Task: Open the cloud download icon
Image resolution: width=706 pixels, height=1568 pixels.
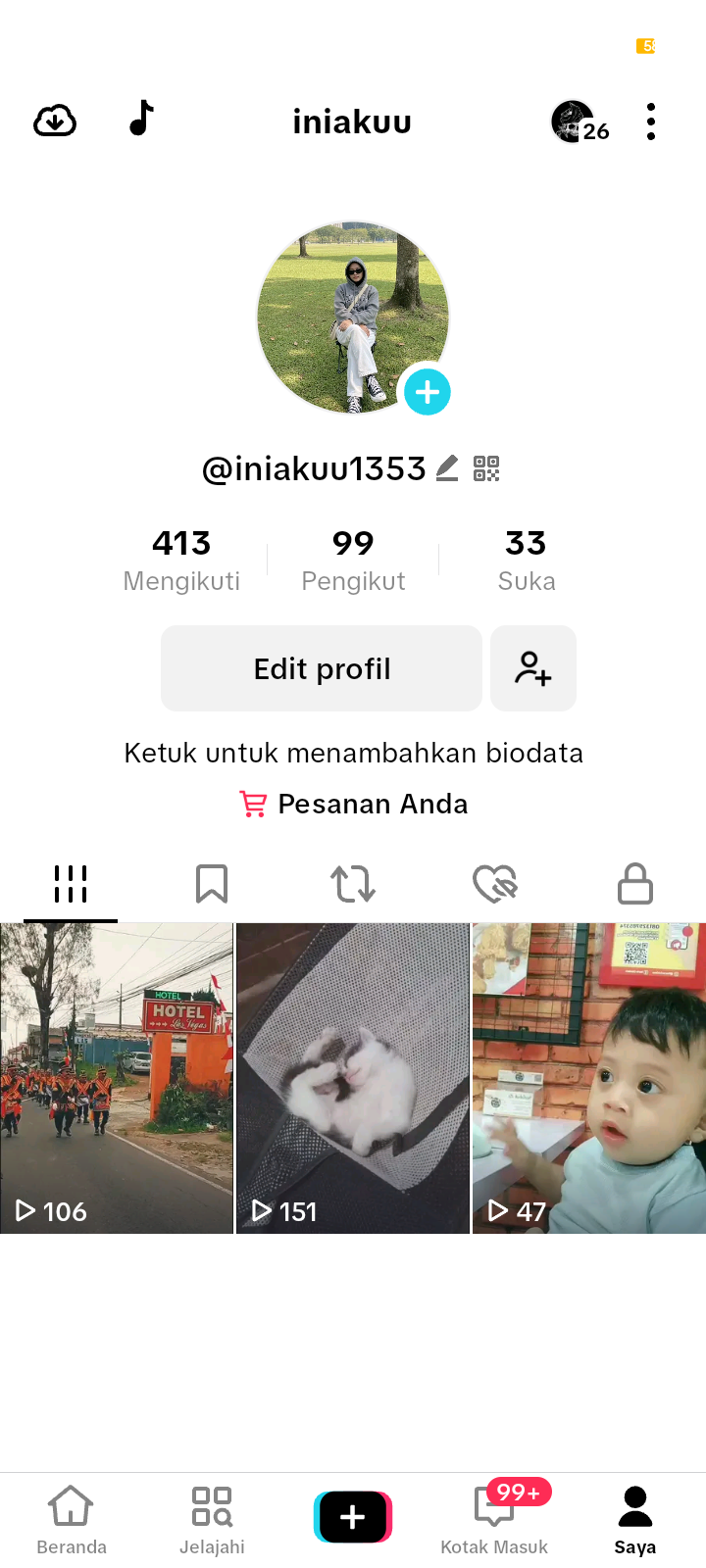Action: tap(55, 121)
